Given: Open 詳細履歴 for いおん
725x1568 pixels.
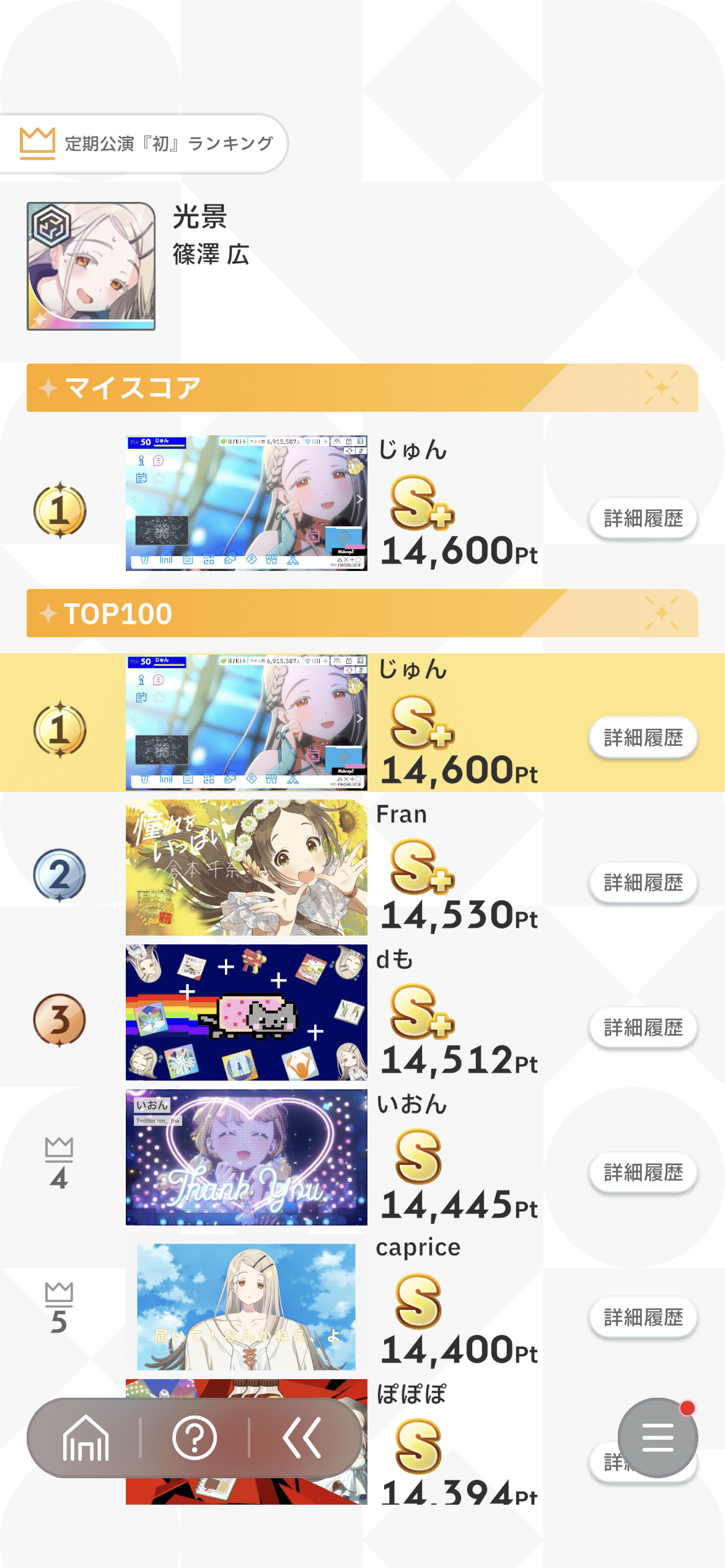Looking at the screenshot, I should 643,1172.
